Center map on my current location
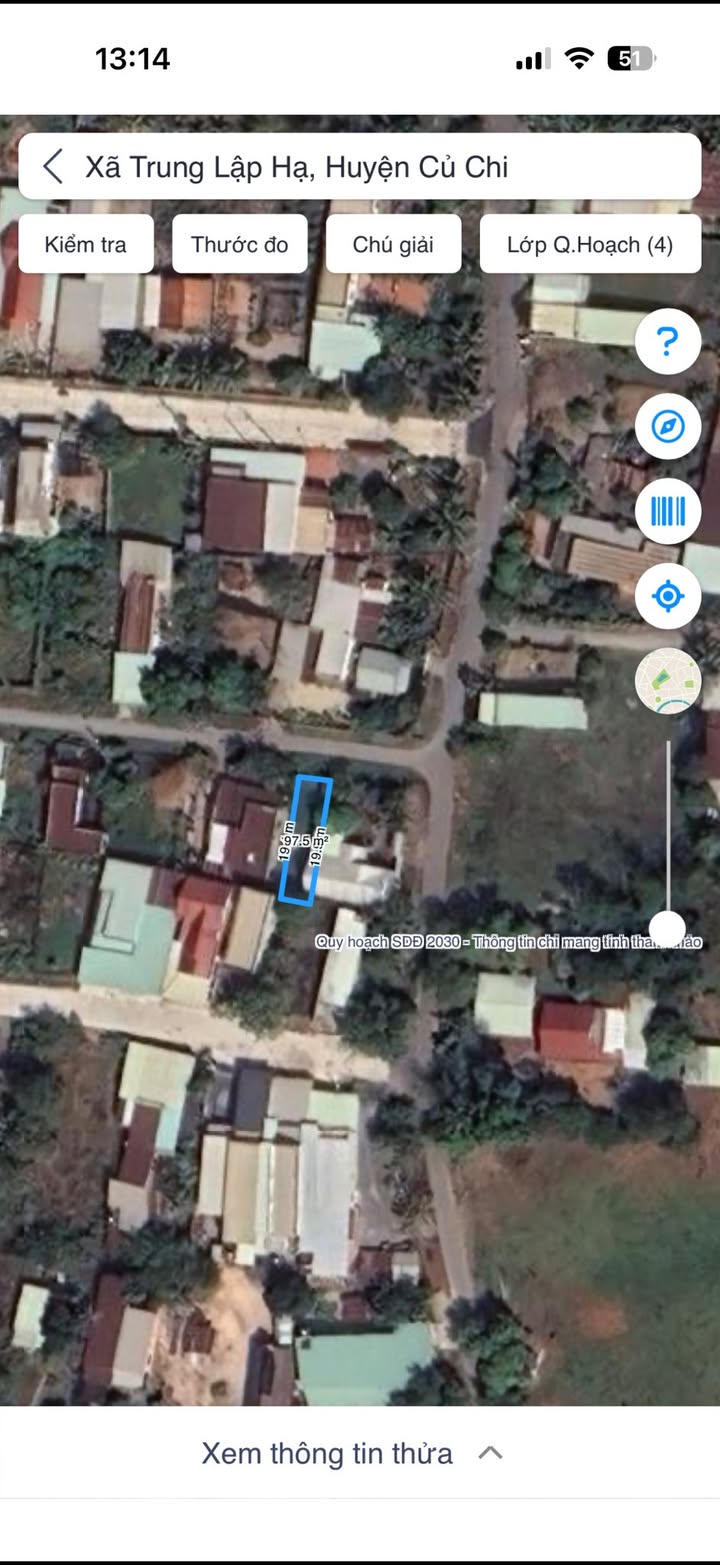Image resolution: width=720 pixels, height=1565 pixels. click(668, 597)
